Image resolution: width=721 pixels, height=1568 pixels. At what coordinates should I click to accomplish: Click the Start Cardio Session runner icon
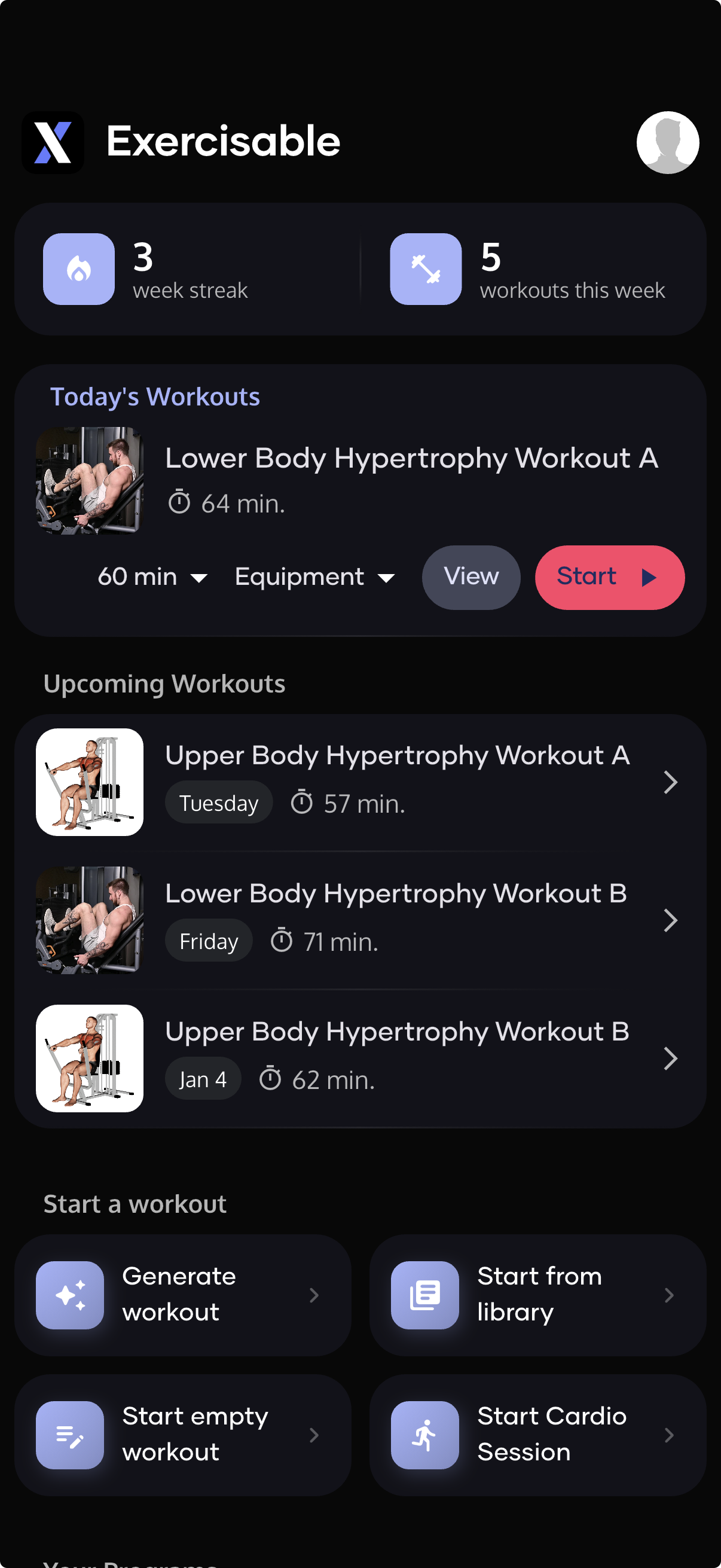click(x=425, y=1435)
